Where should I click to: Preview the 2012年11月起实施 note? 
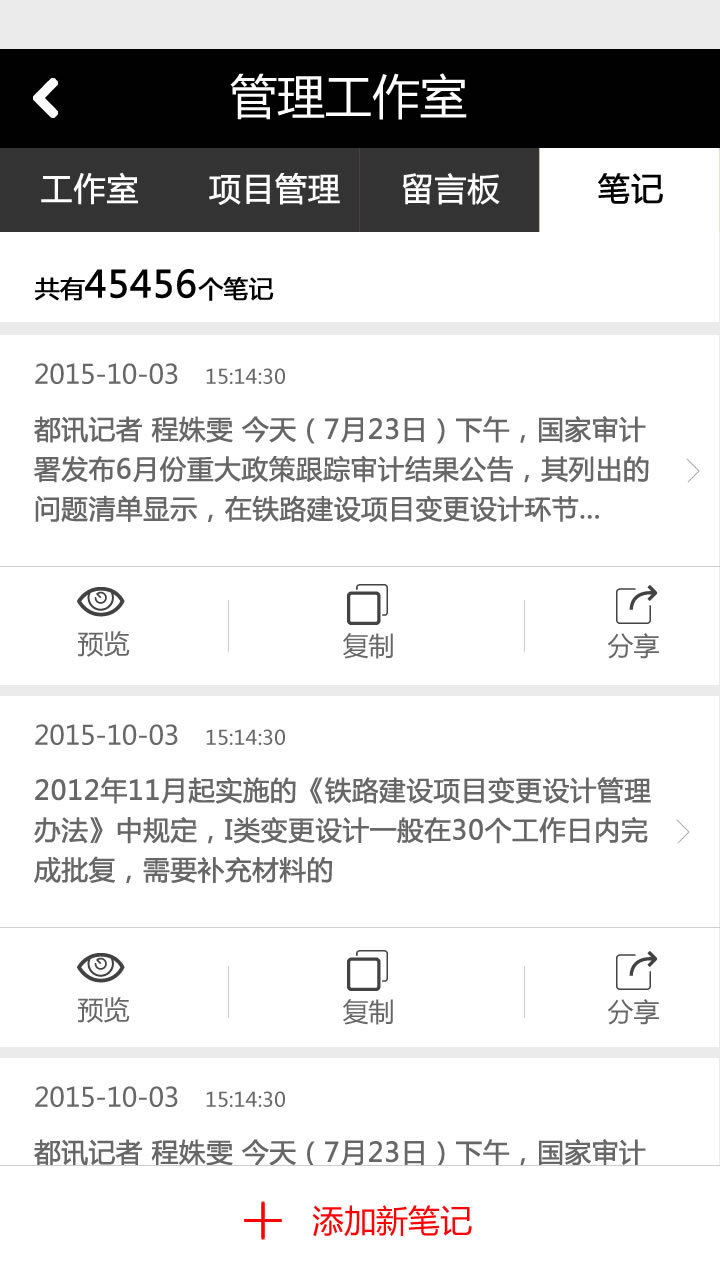tap(102, 987)
